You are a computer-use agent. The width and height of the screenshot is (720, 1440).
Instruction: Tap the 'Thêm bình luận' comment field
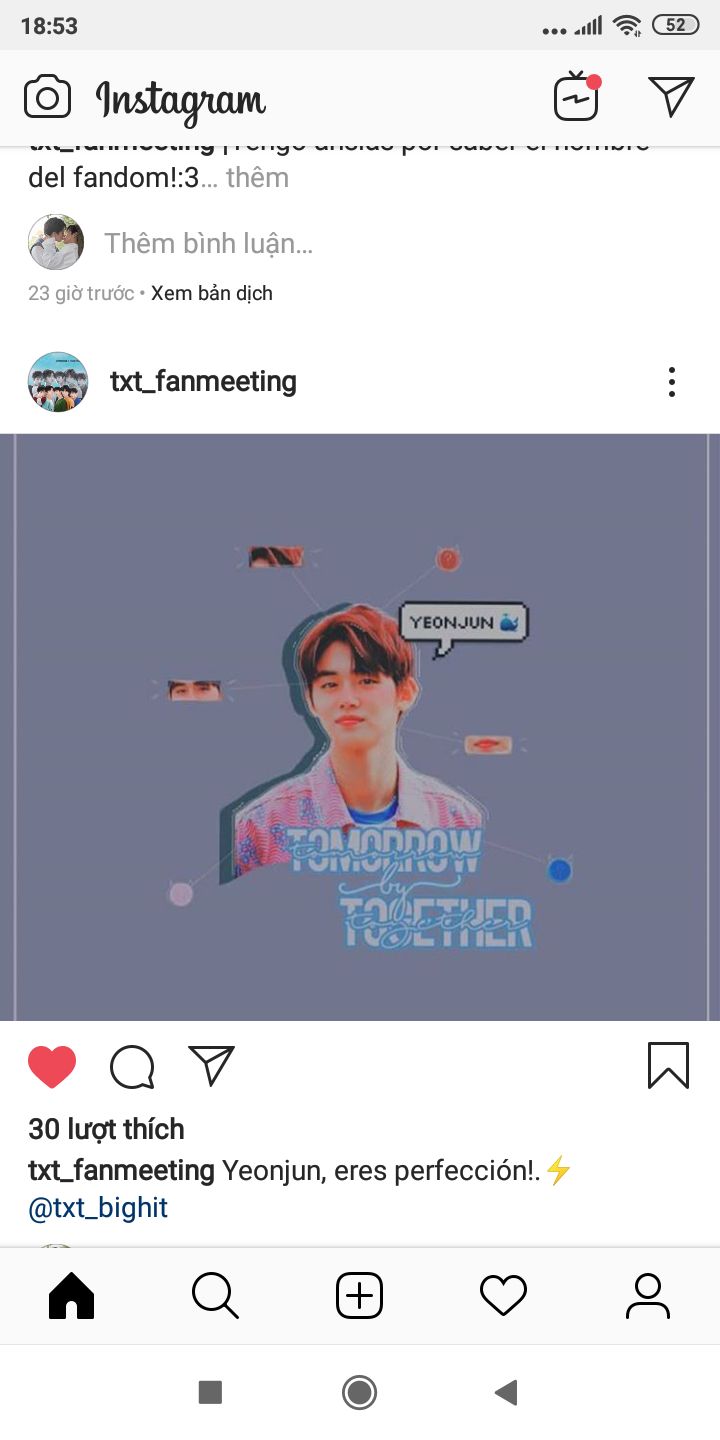pyautogui.click(x=208, y=243)
